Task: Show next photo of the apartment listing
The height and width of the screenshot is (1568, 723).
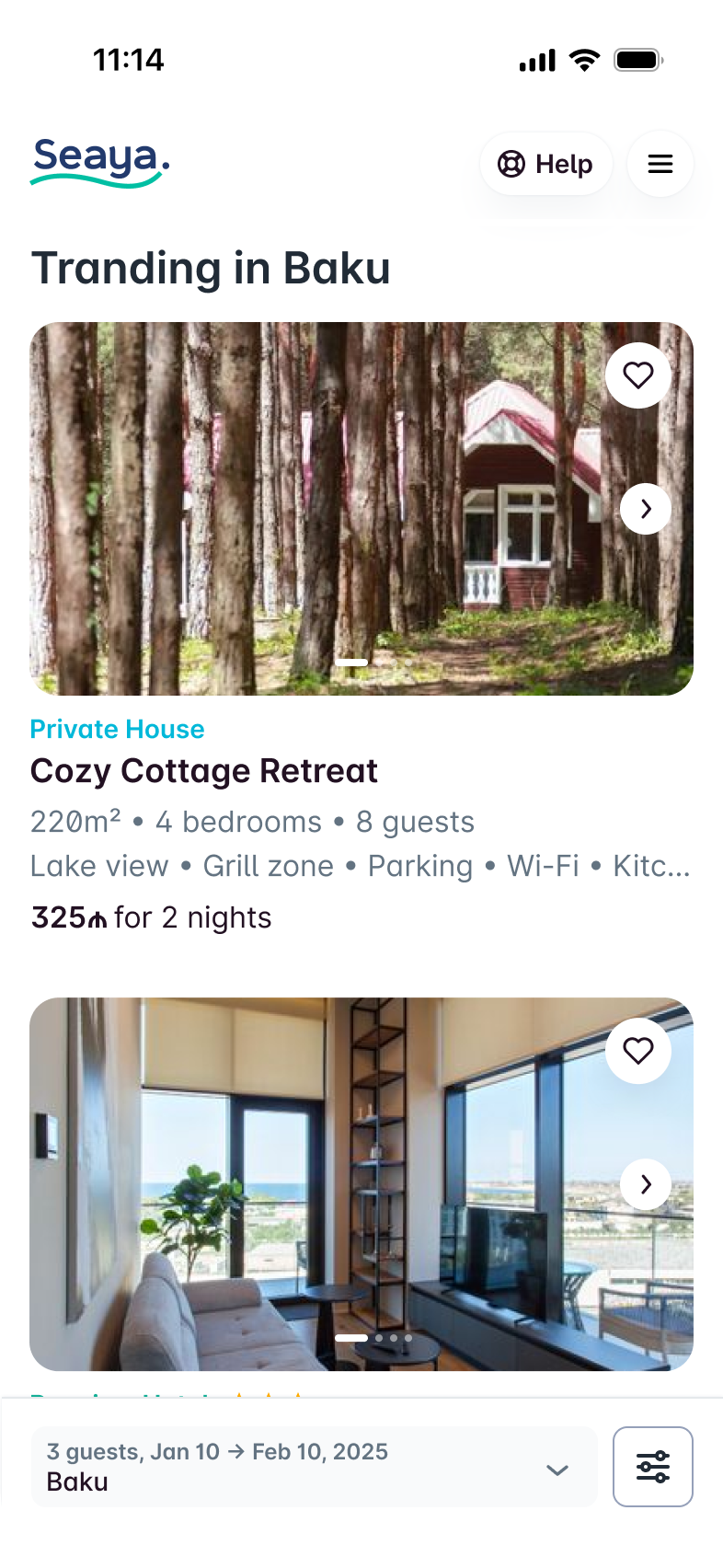Action: [x=646, y=1184]
